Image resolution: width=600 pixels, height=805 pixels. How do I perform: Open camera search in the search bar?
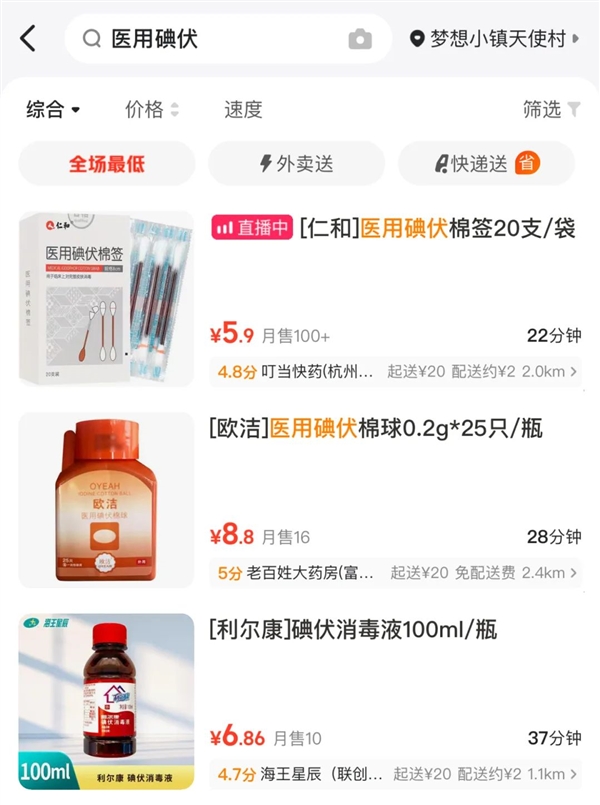(x=360, y=39)
